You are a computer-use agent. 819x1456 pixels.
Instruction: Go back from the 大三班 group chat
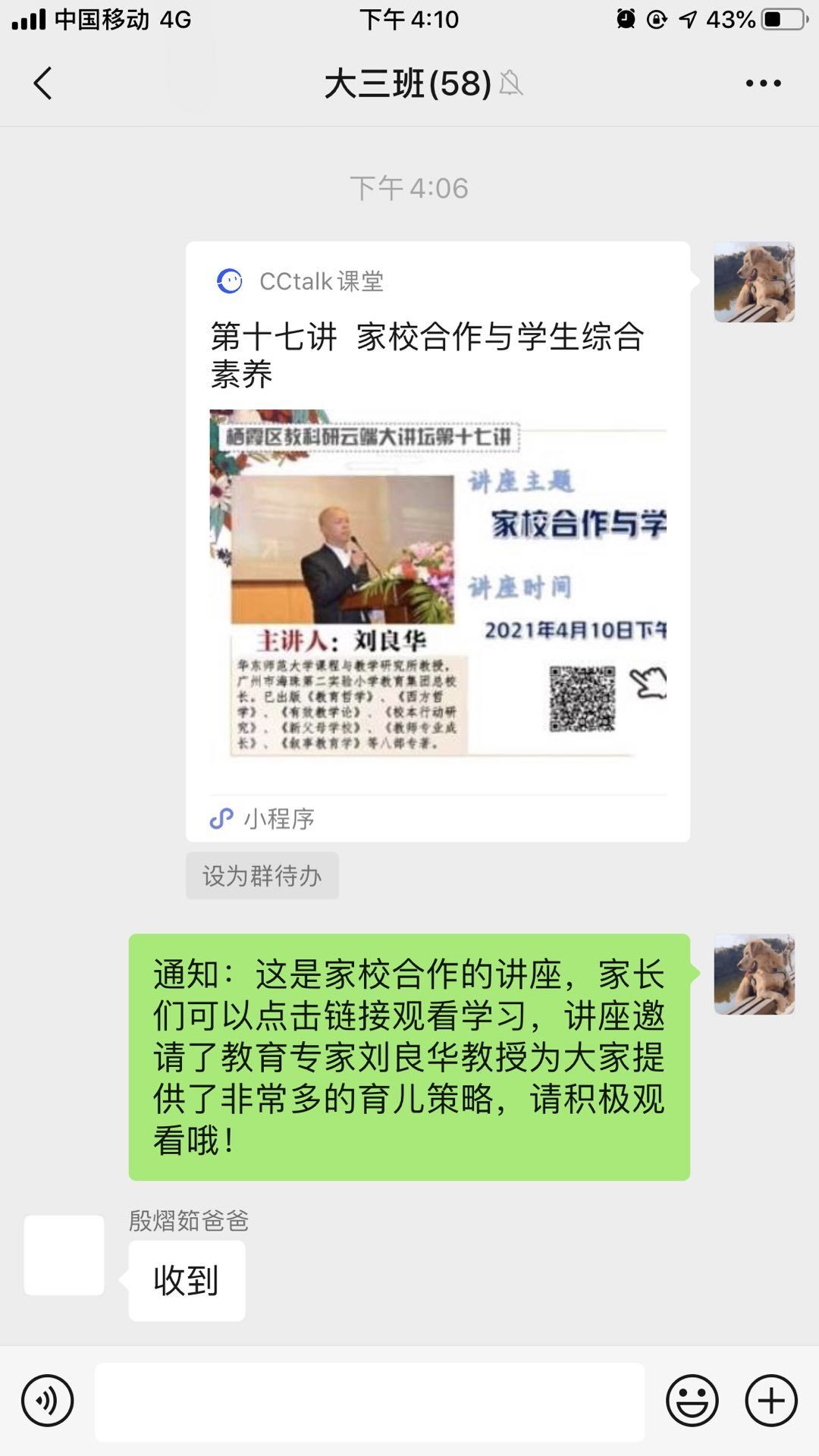click(x=43, y=83)
